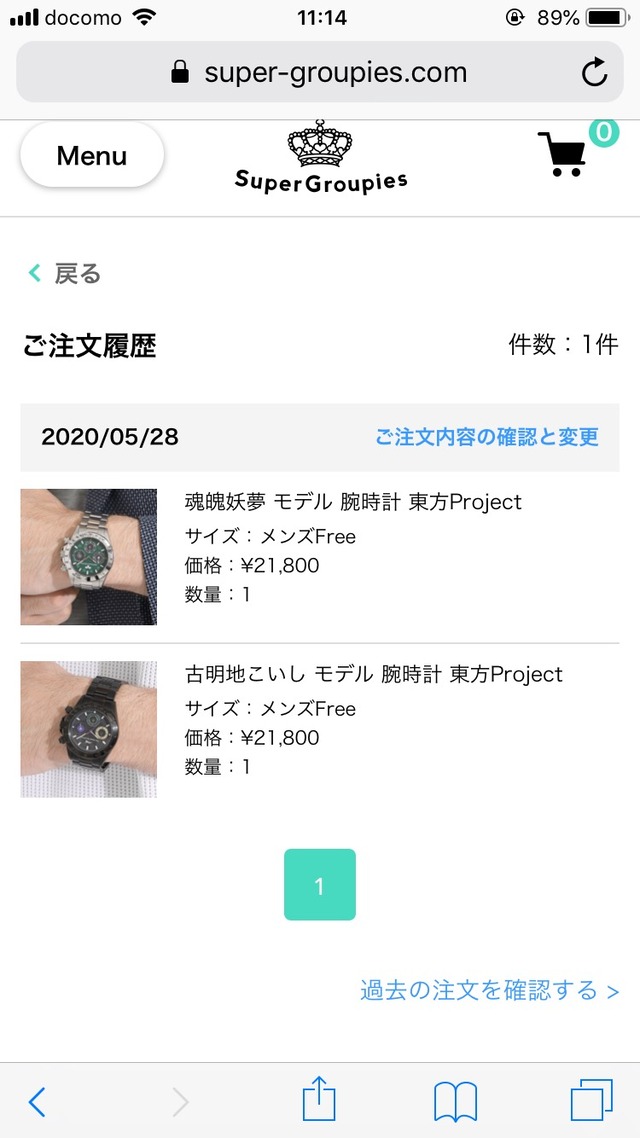This screenshot has width=640, height=1138.
Task: Open 古明地こいし モデル watch photo
Action: [89, 729]
